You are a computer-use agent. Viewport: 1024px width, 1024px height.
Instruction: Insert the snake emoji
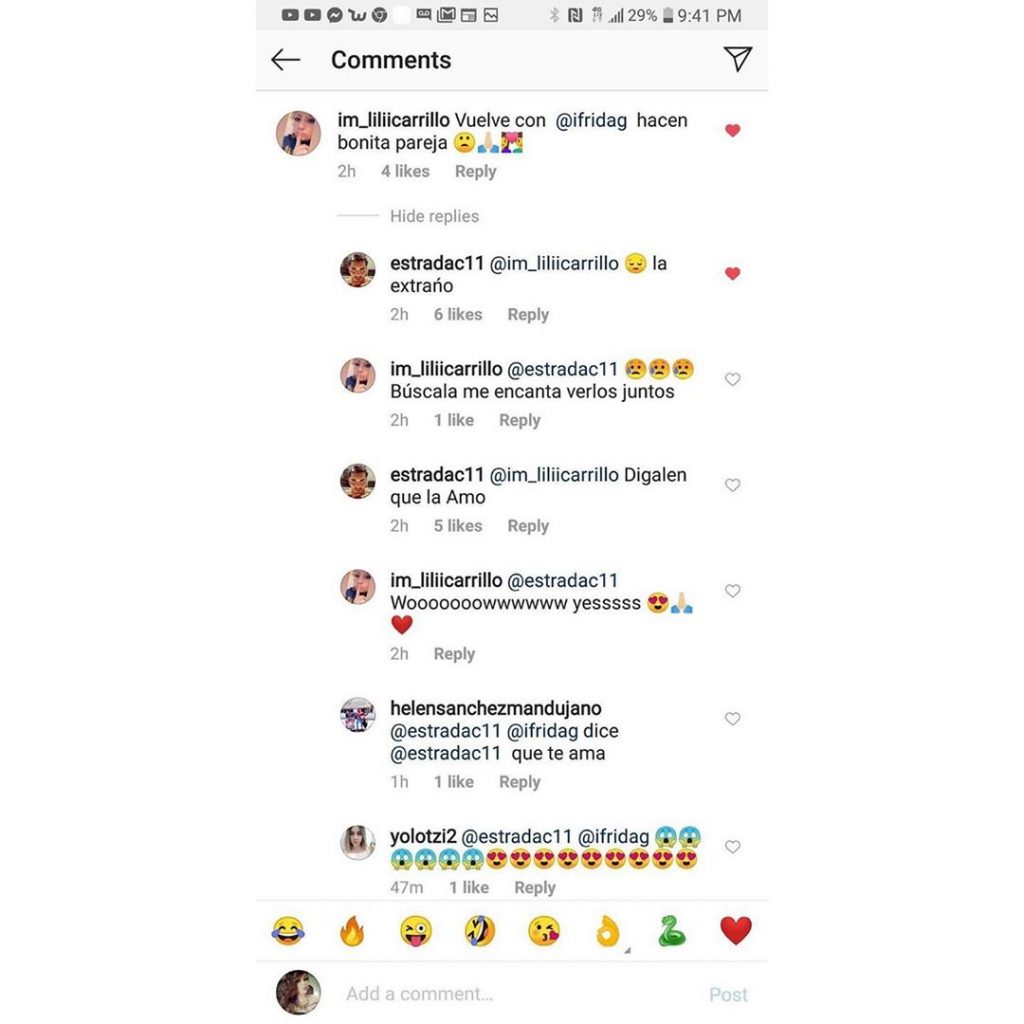click(672, 932)
